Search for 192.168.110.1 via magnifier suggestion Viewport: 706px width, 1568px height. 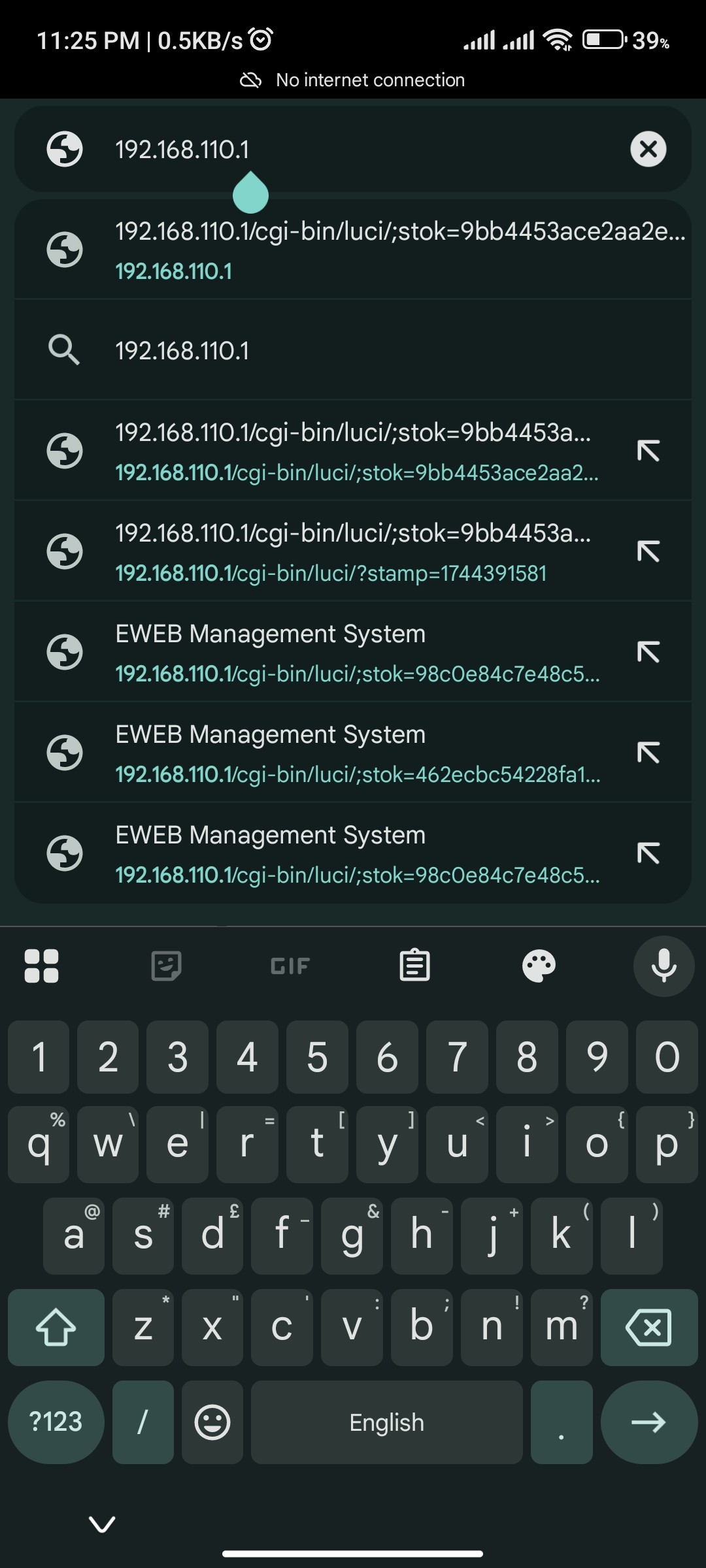coord(353,351)
